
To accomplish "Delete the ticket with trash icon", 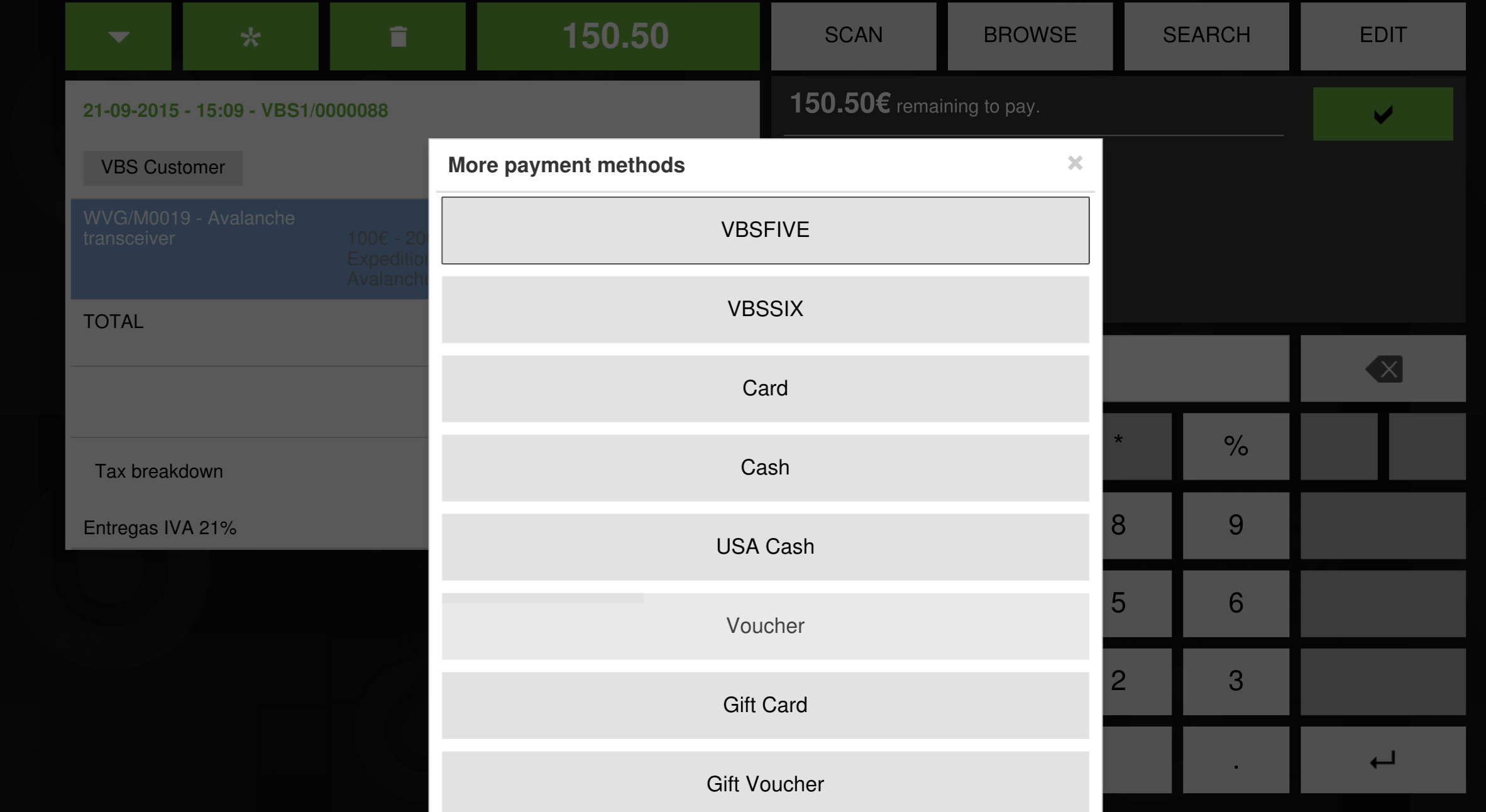I will (398, 36).
